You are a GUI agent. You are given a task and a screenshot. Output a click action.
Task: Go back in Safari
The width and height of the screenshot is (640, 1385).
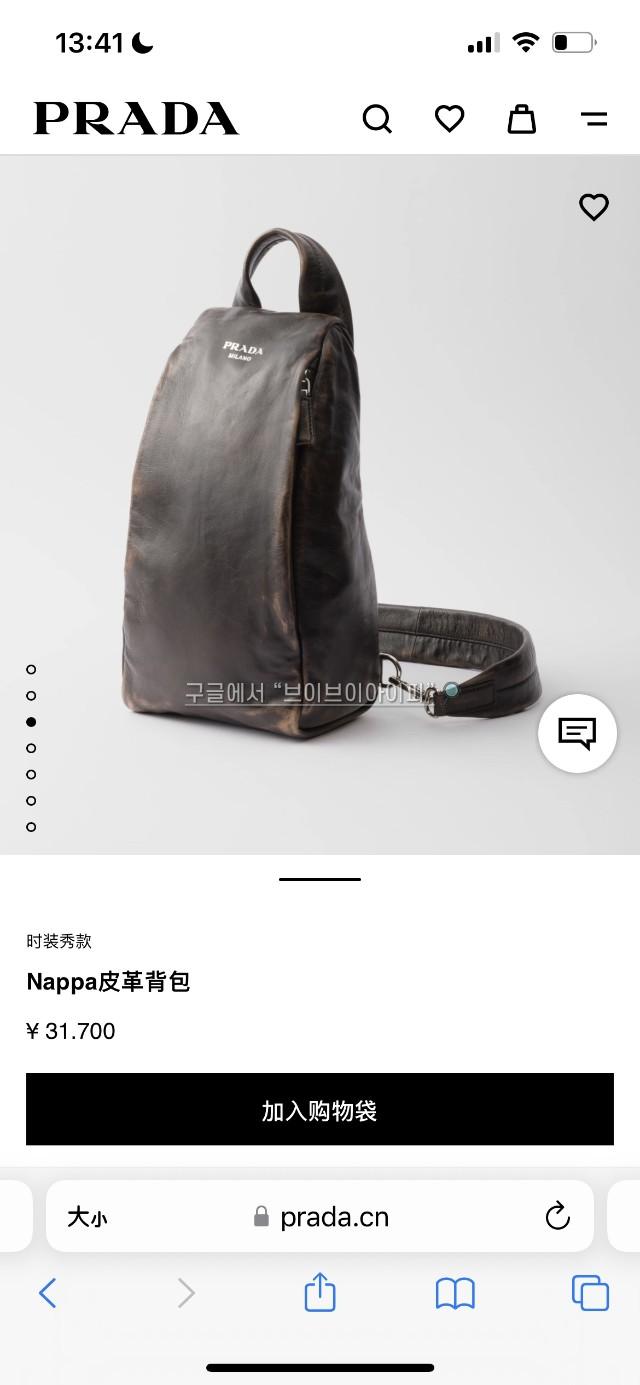47,1293
